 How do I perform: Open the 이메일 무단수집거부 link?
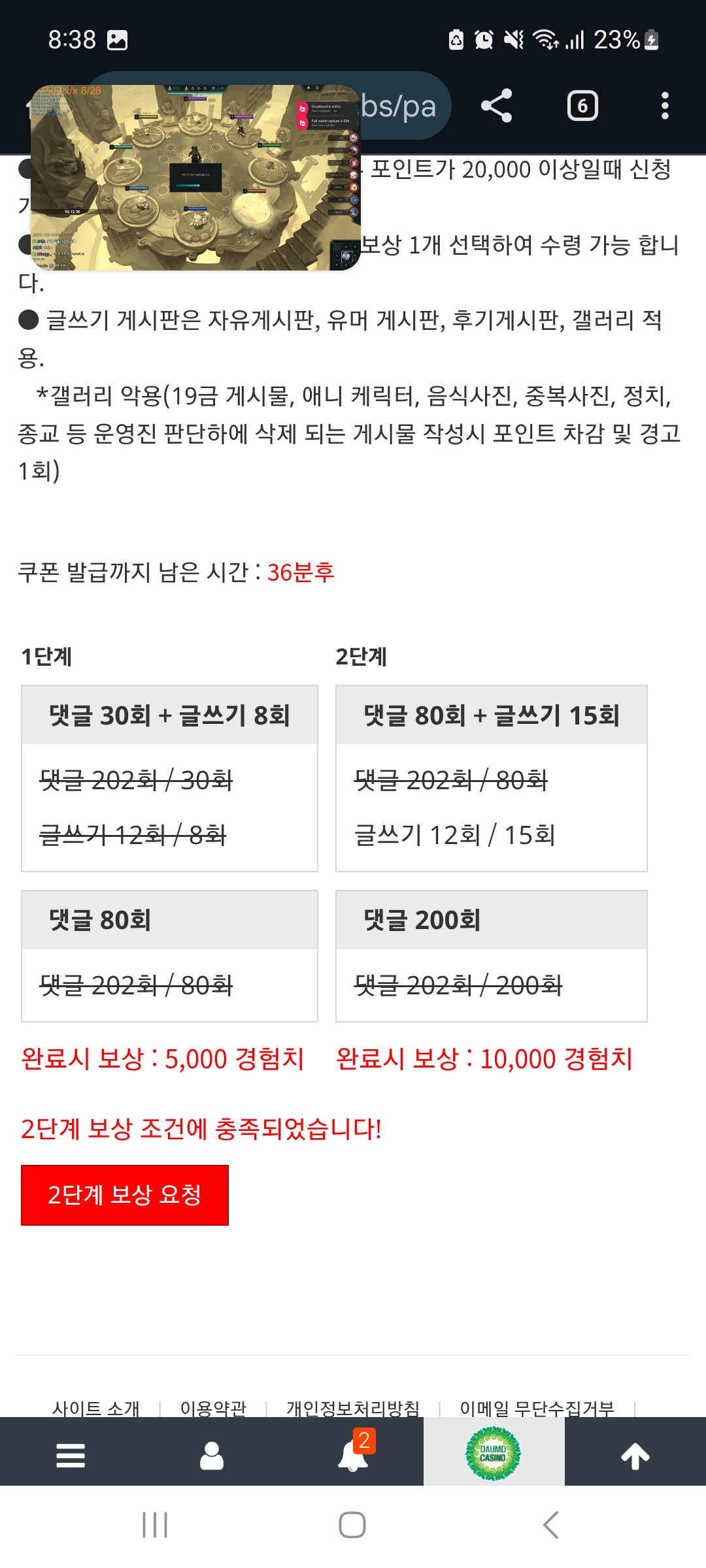click(537, 1408)
